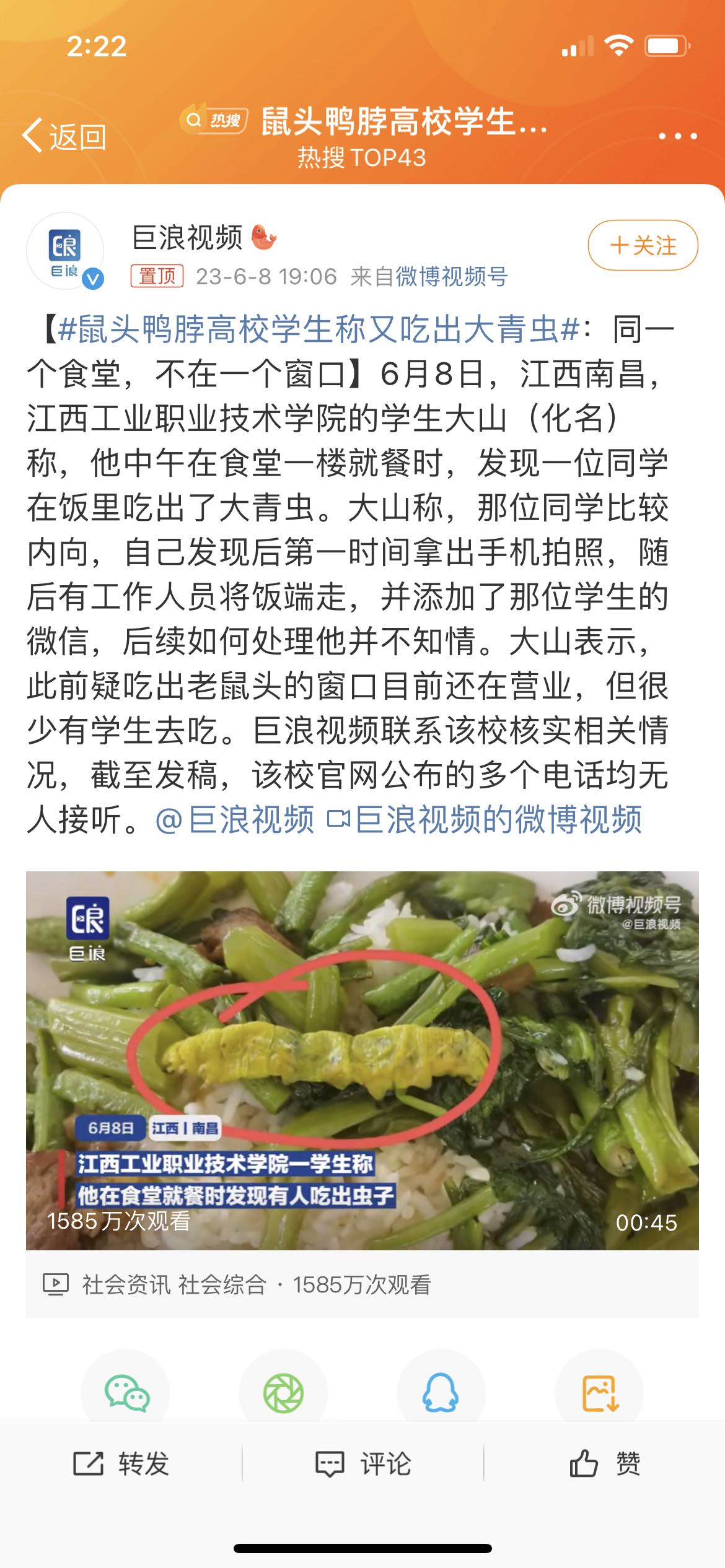Share the post to WeChat
Image resolution: width=725 pixels, height=1568 pixels.
(x=126, y=1393)
